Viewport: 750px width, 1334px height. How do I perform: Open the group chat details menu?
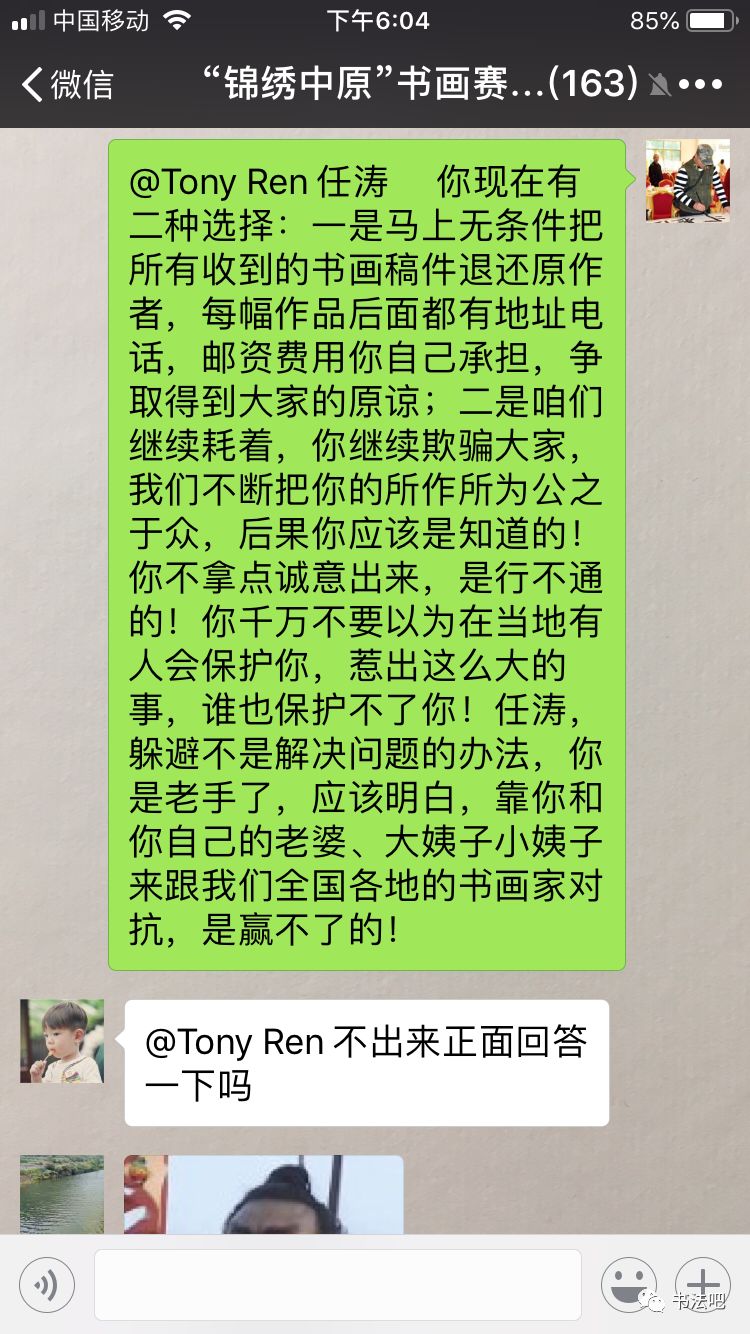[x=700, y=84]
